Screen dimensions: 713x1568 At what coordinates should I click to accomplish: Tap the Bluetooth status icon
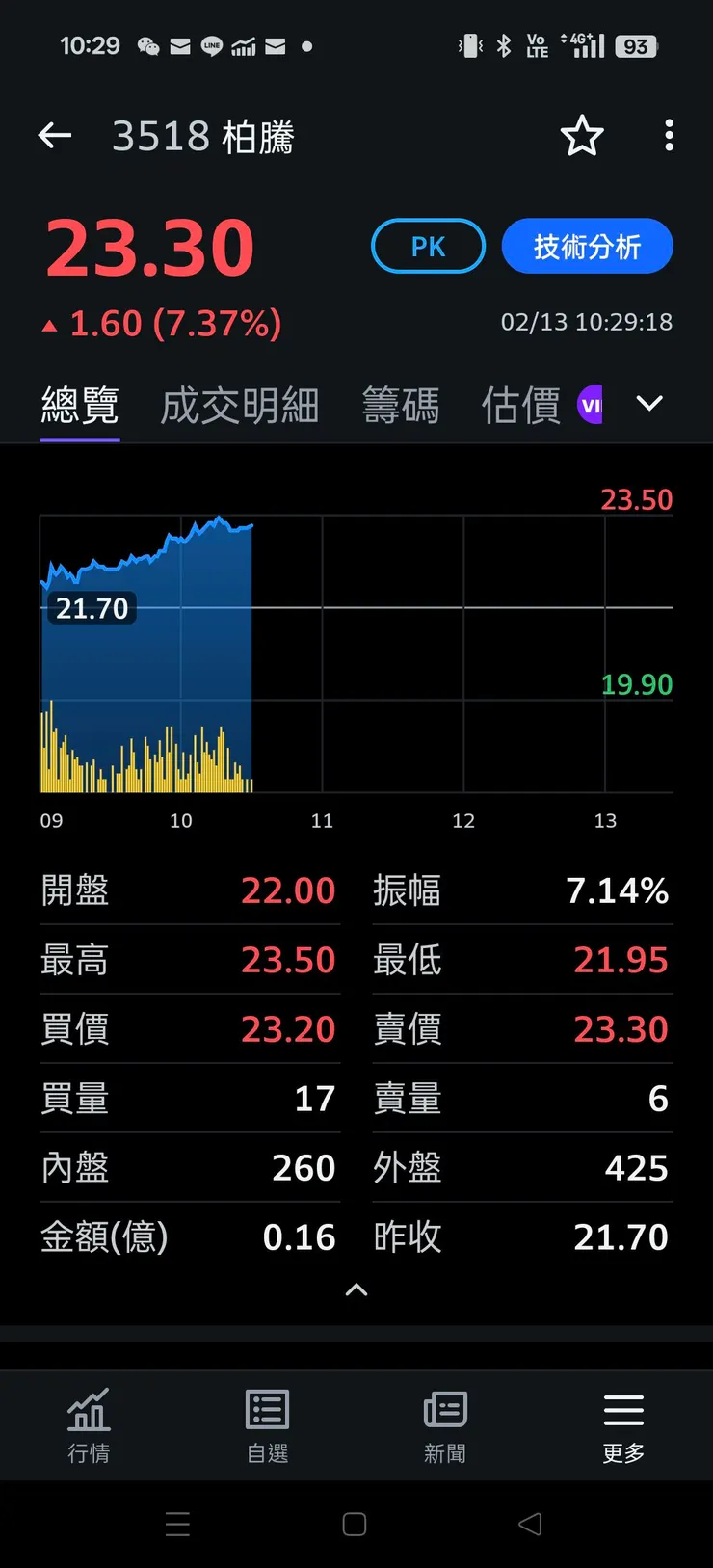pyautogui.click(x=503, y=45)
